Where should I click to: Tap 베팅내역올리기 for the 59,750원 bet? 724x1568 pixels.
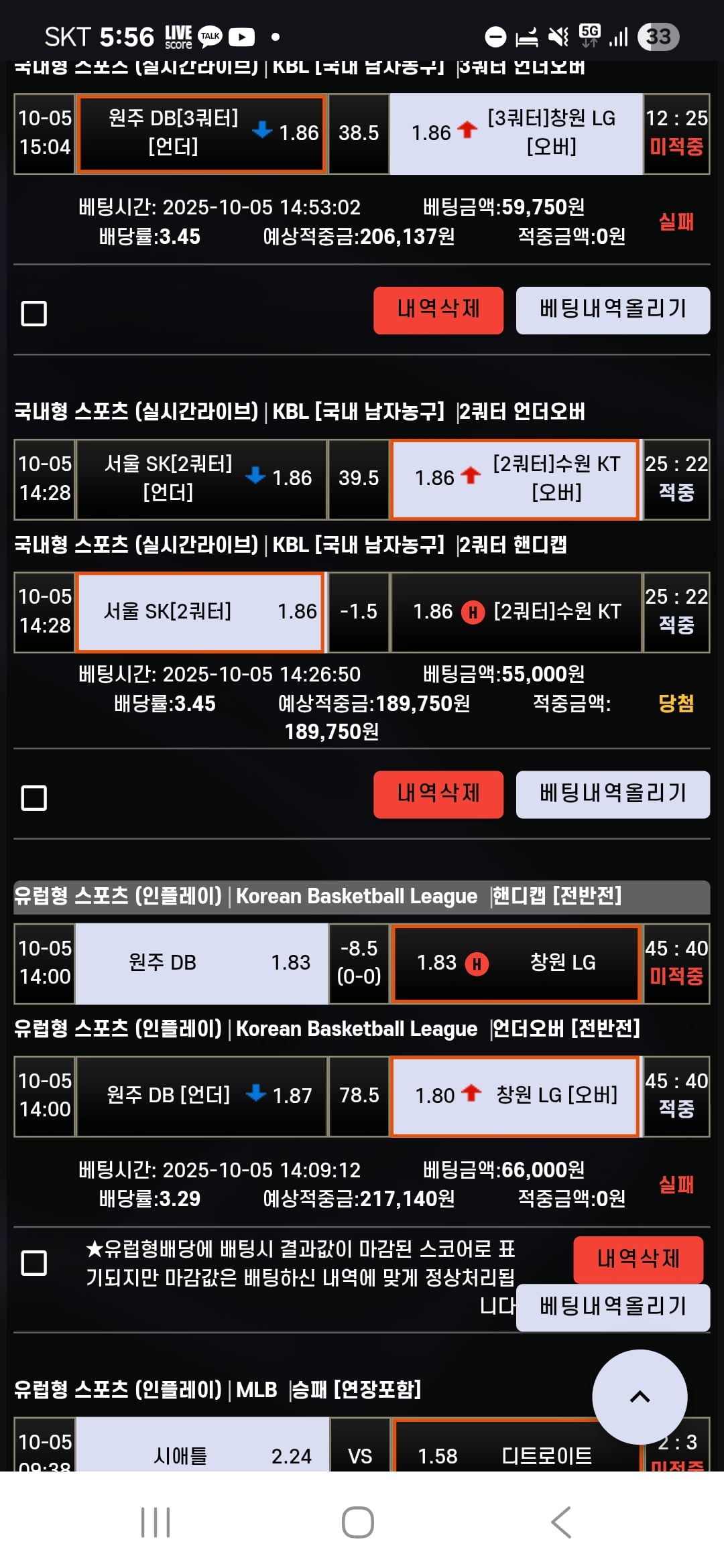pos(613,310)
